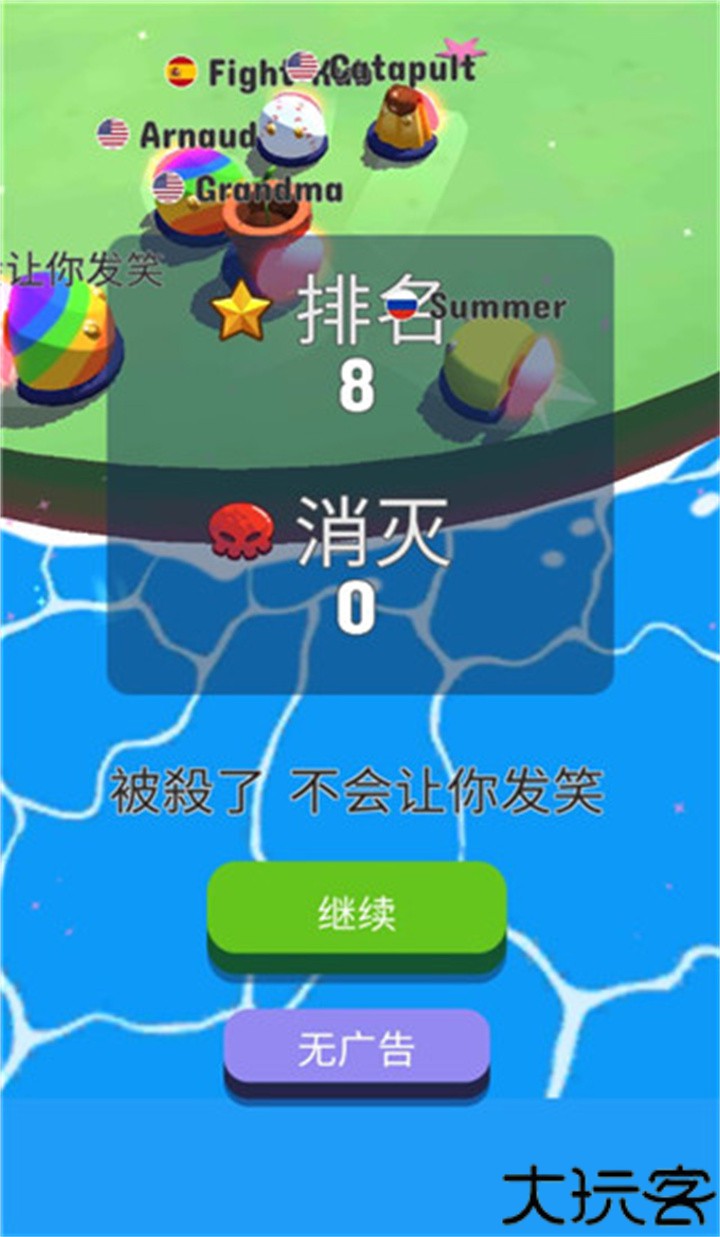Select the player name Arnaud

click(199, 132)
